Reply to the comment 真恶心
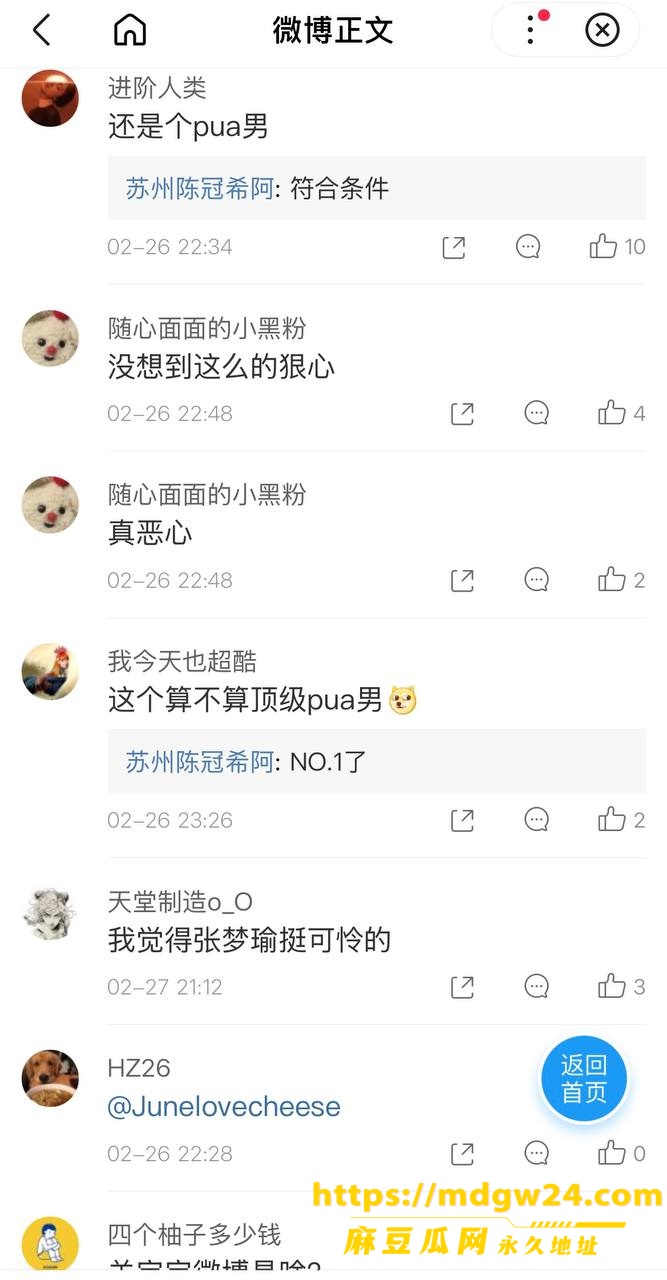Viewport: 667px width, 1280px height. click(537, 579)
